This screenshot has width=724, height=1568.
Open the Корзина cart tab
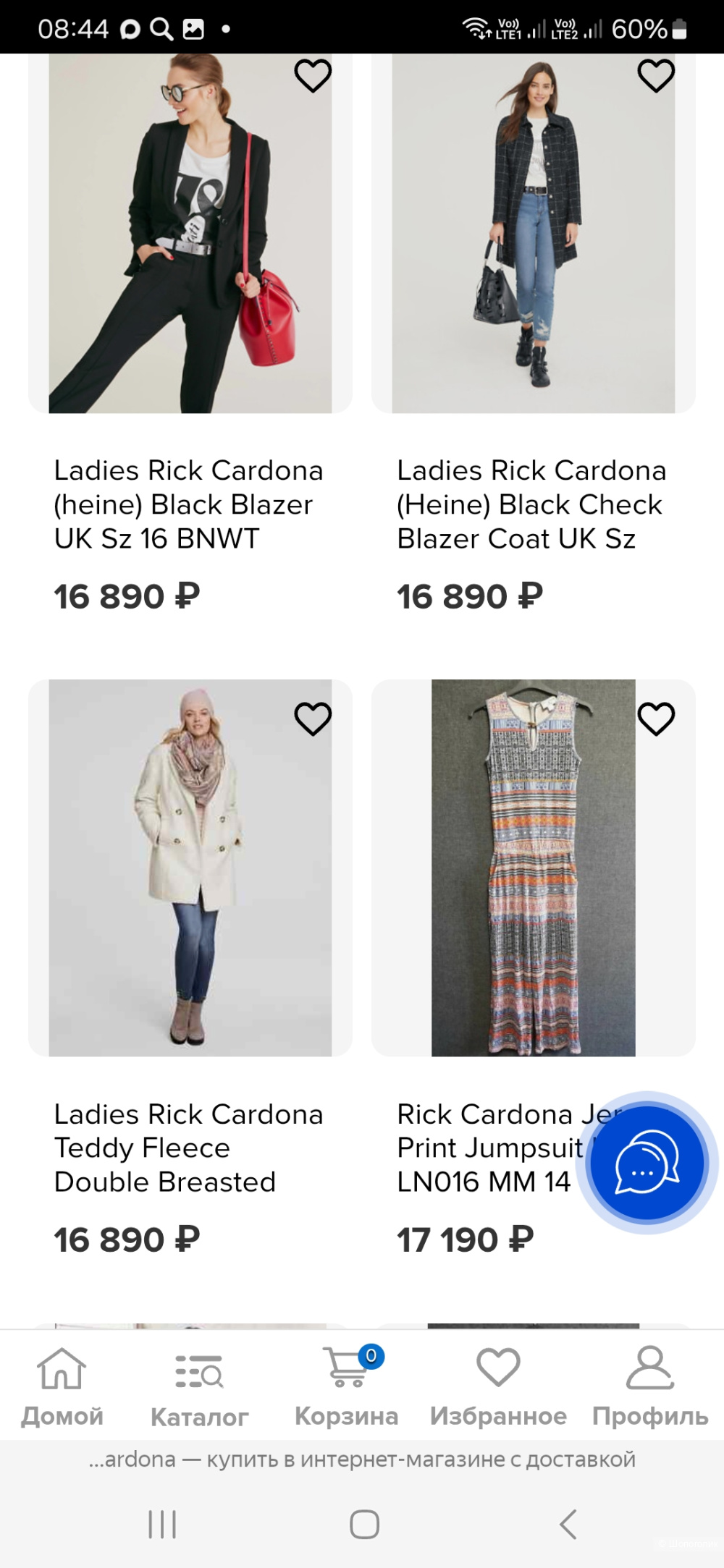click(x=347, y=1386)
